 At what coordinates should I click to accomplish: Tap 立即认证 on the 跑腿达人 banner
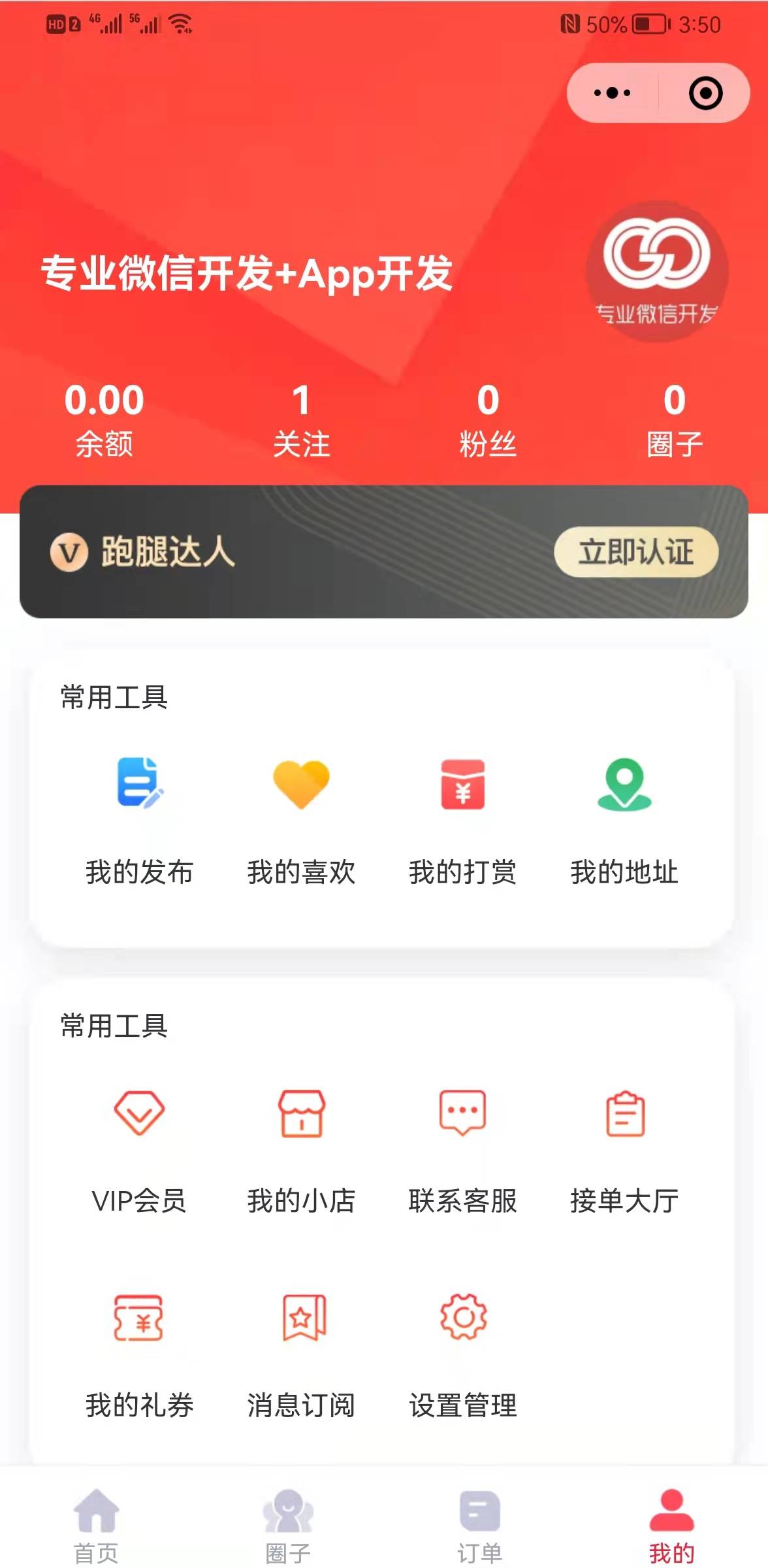coord(636,551)
